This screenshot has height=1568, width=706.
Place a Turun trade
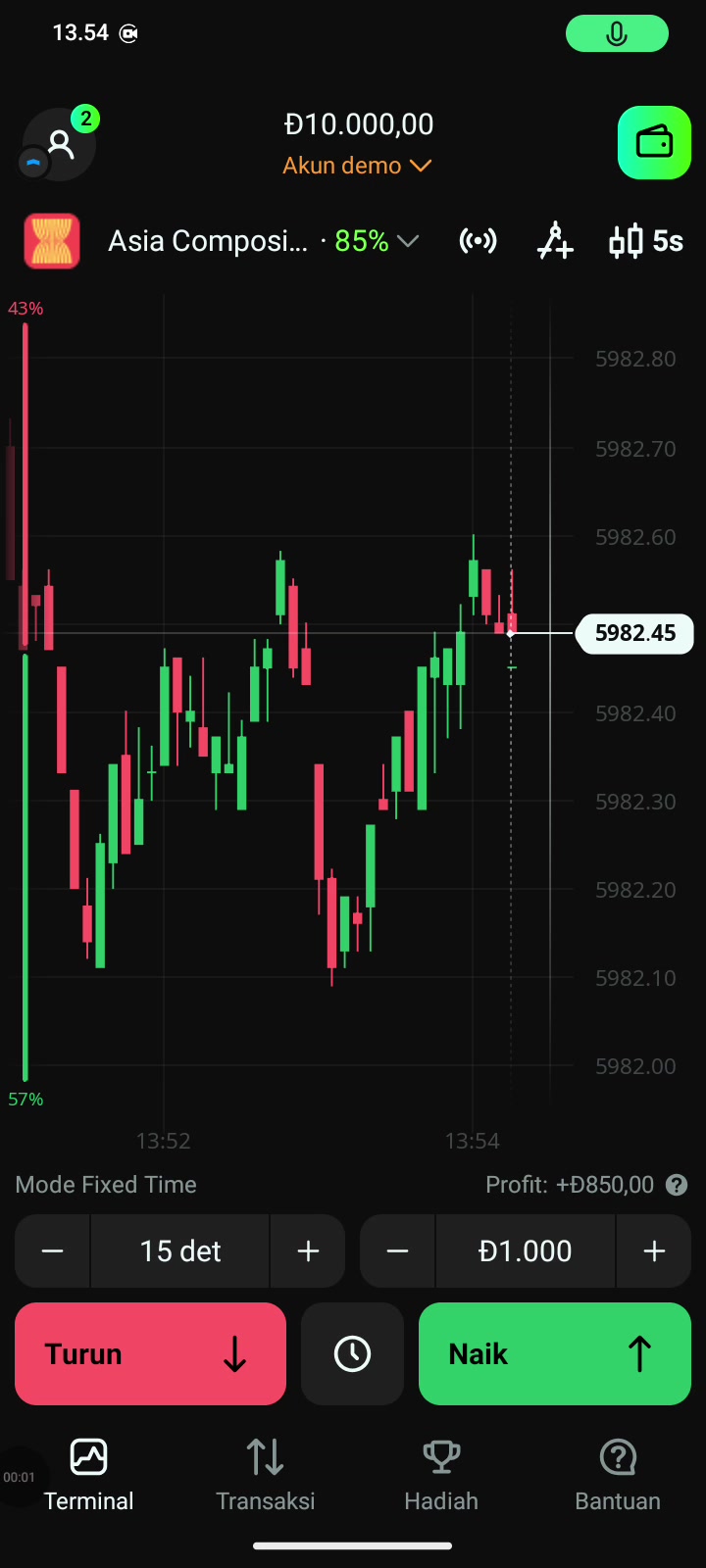point(150,1353)
